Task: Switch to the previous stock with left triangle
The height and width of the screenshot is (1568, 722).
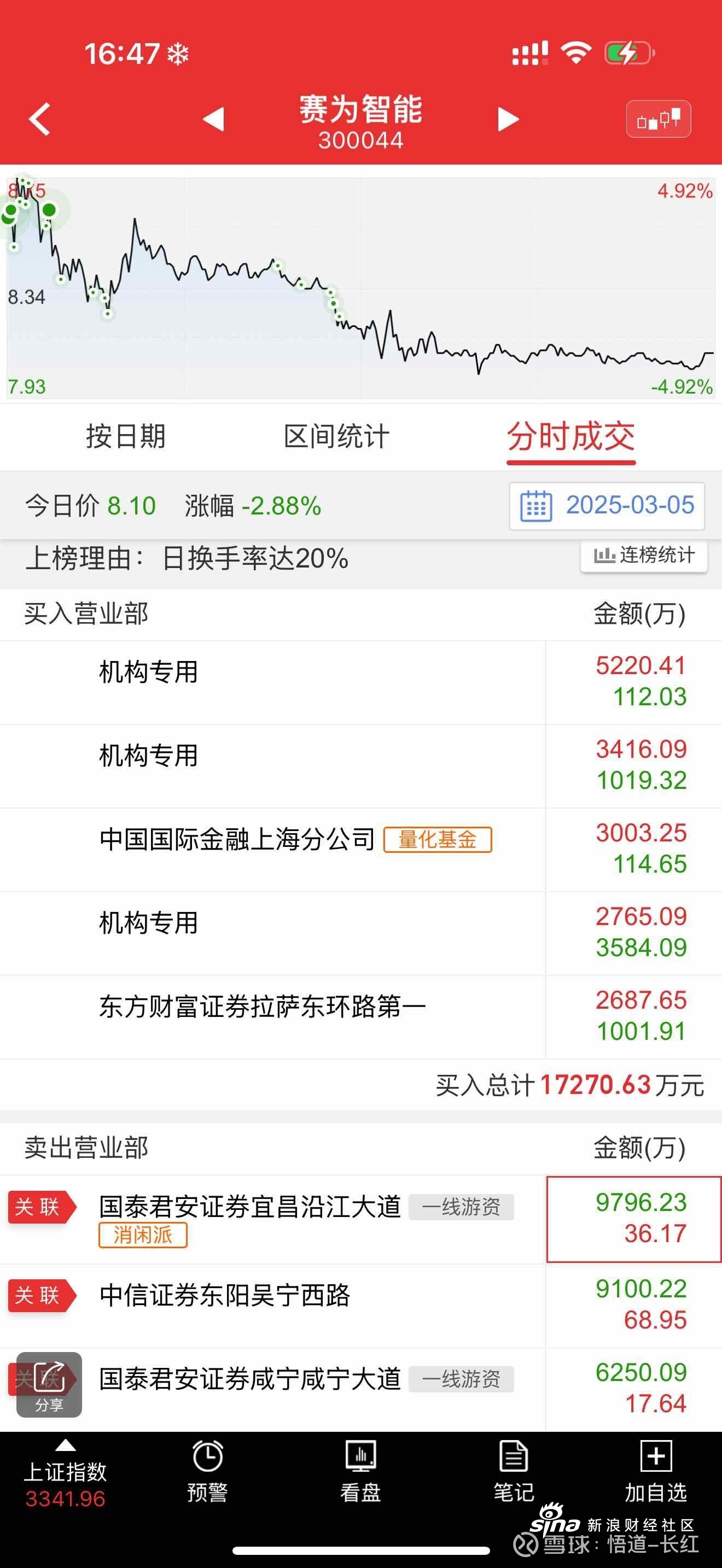Action: (214, 119)
